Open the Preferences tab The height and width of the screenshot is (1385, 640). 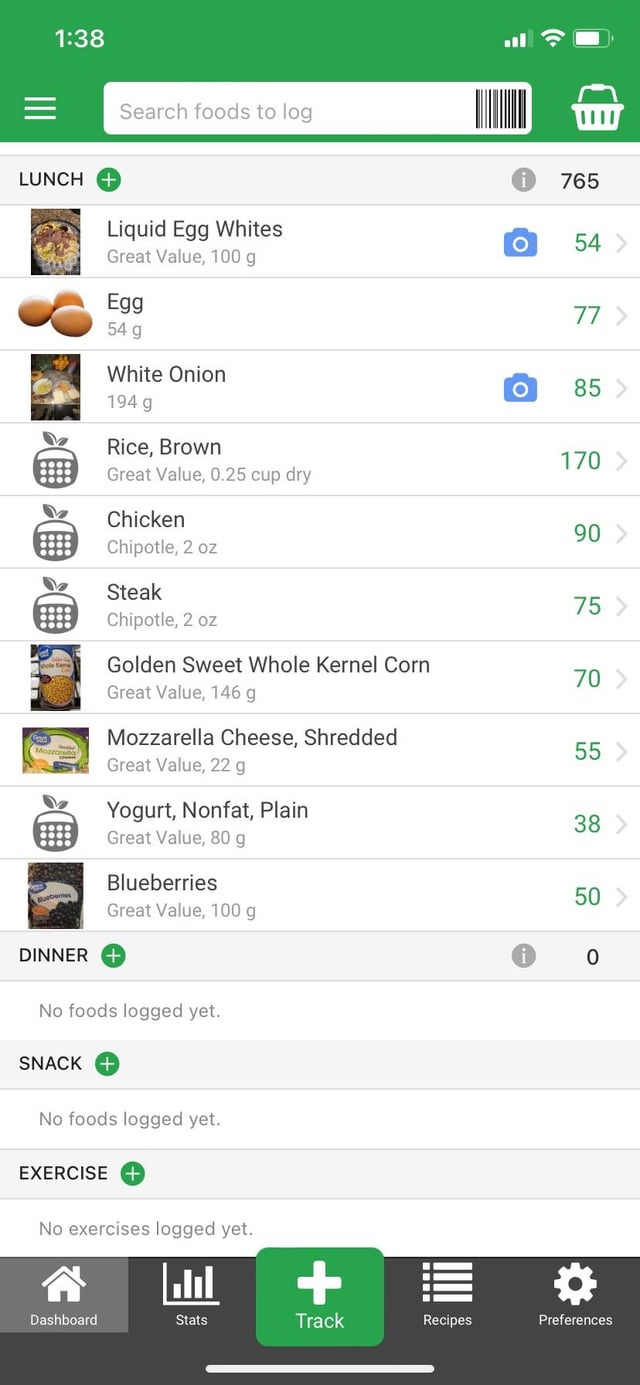575,1295
